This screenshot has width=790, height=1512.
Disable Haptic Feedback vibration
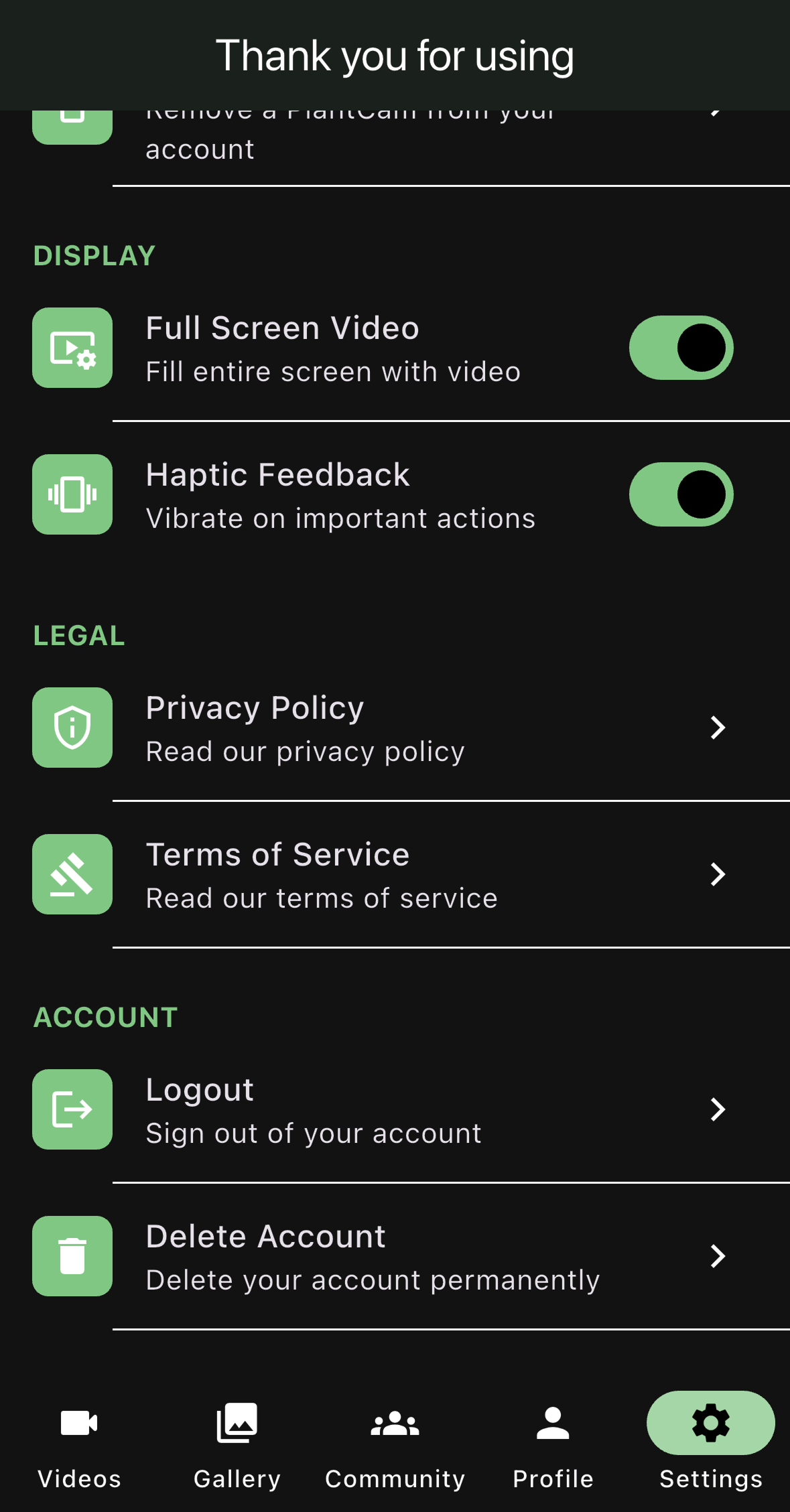click(681, 494)
